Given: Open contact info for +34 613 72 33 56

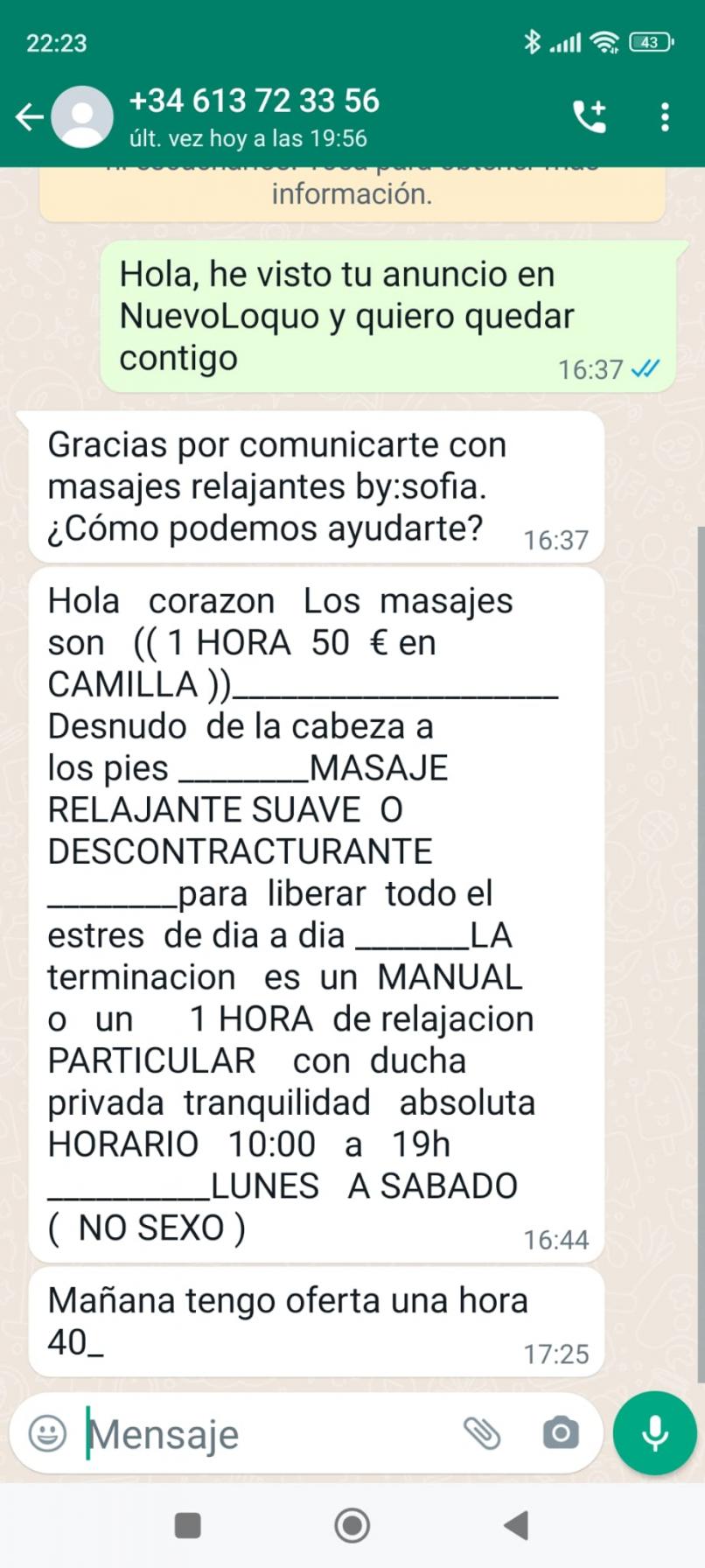Looking at the screenshot, I should pos(255,116).
